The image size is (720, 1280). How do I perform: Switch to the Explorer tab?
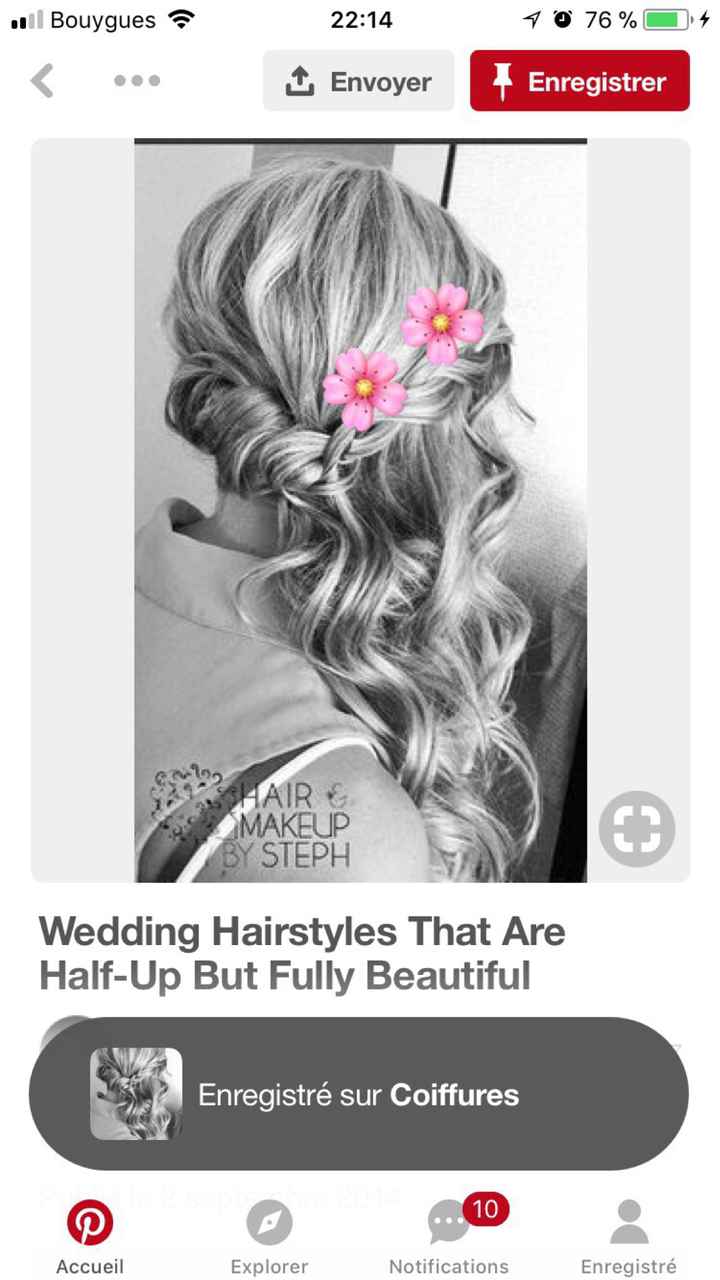[x=269, y=1238]
